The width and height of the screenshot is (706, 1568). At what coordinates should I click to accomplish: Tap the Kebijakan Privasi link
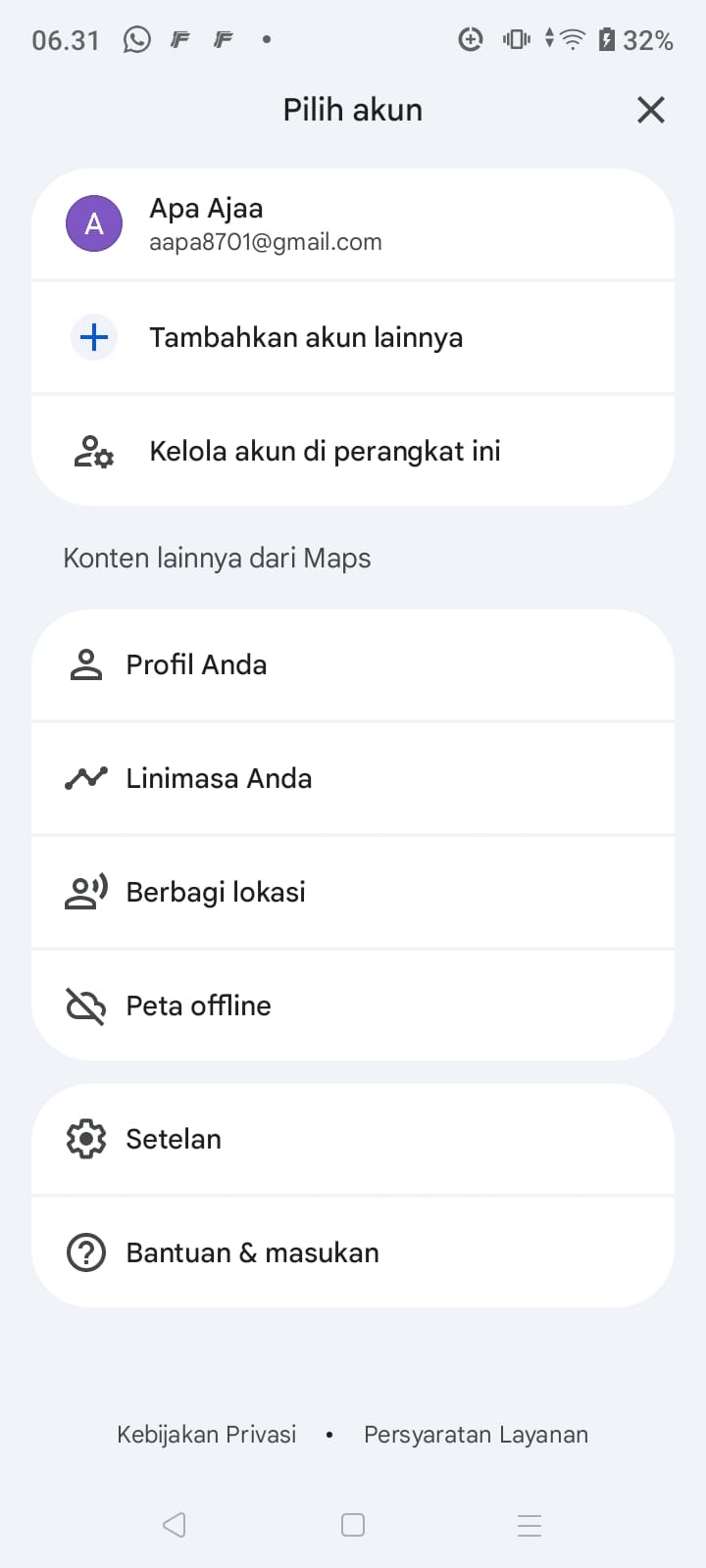coord(207,1435)
